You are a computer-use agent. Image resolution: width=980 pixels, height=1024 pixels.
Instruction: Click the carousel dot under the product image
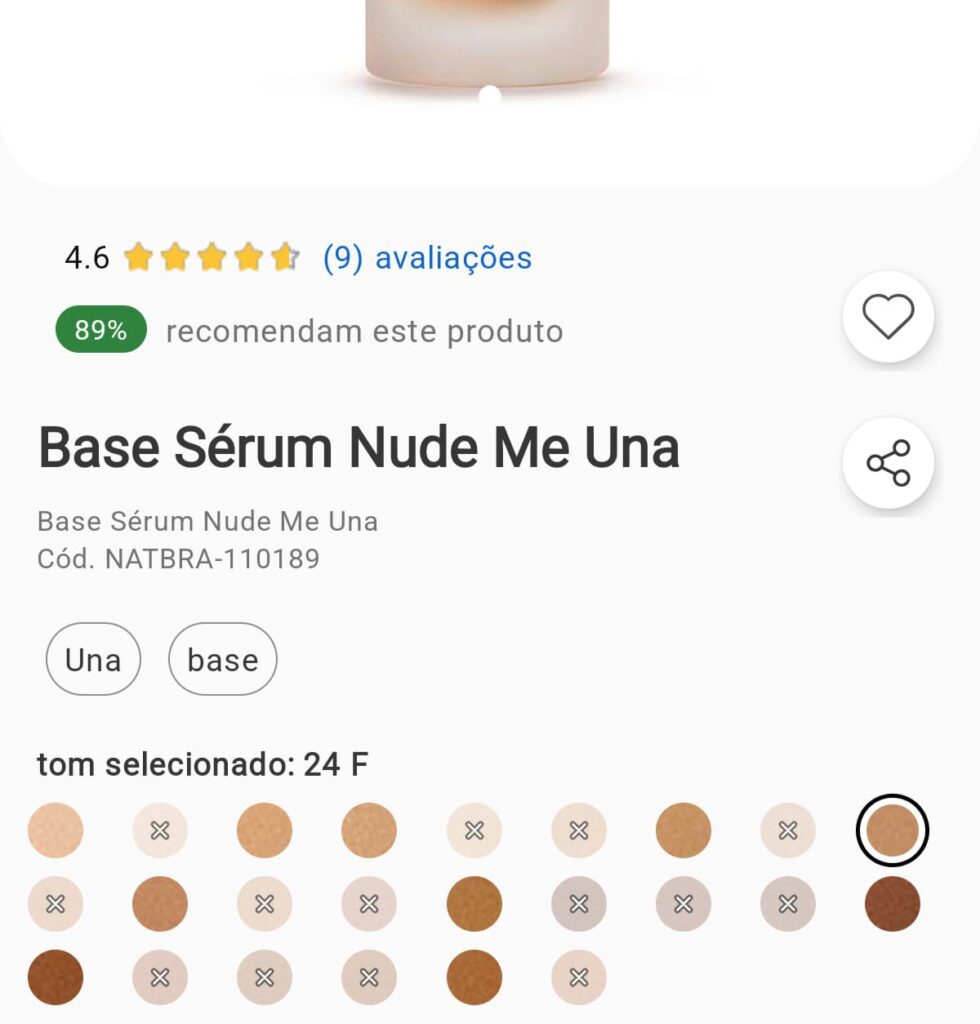[489, 95]
